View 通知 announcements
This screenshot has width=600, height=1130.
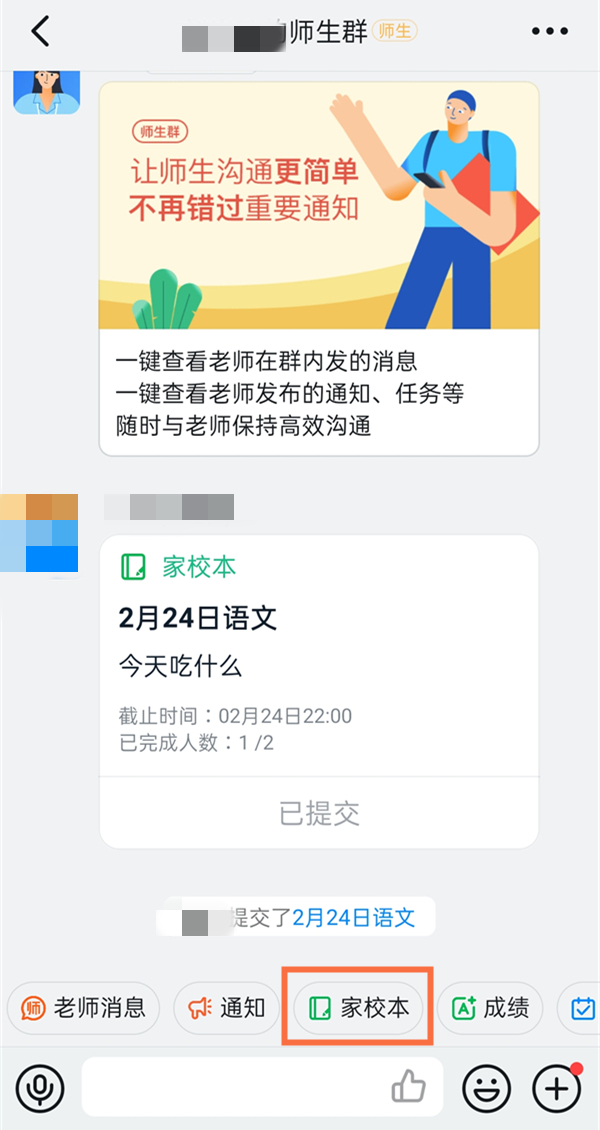tap(227, 1008)
